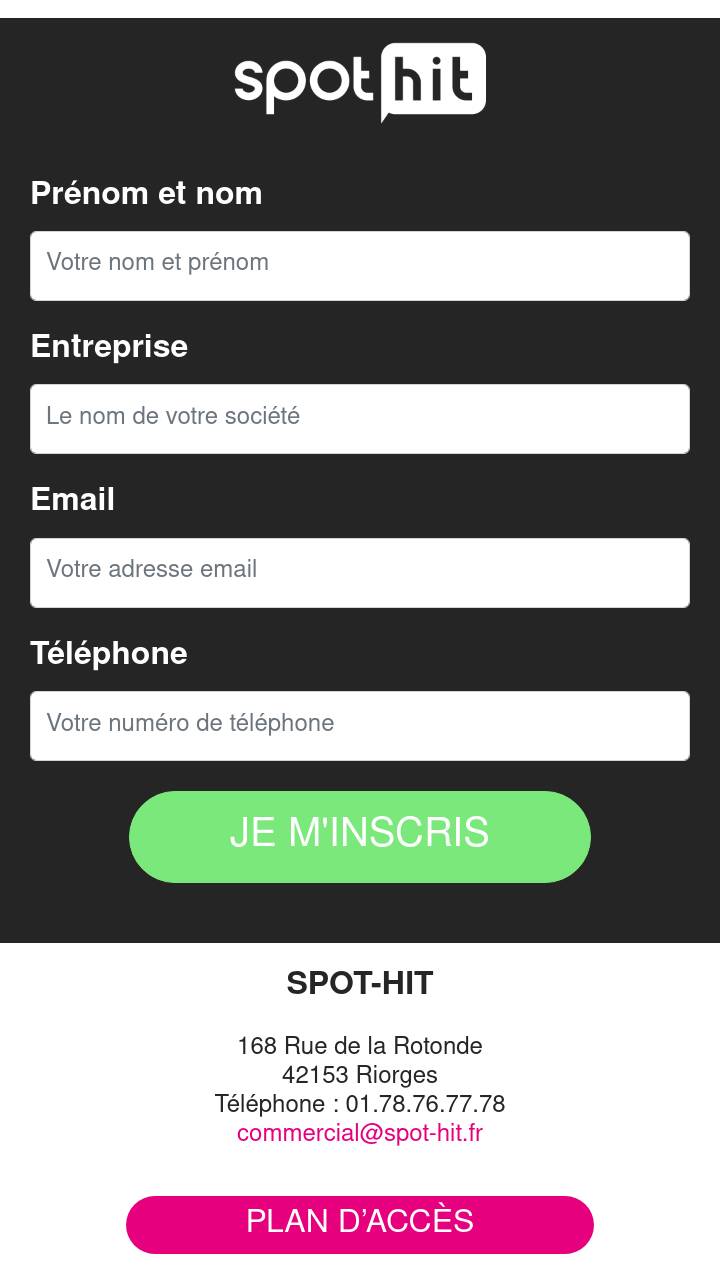Tap the Téléphone number field
The width and height of the screenshot is (720, 1280).
click(x=360, y=726)
